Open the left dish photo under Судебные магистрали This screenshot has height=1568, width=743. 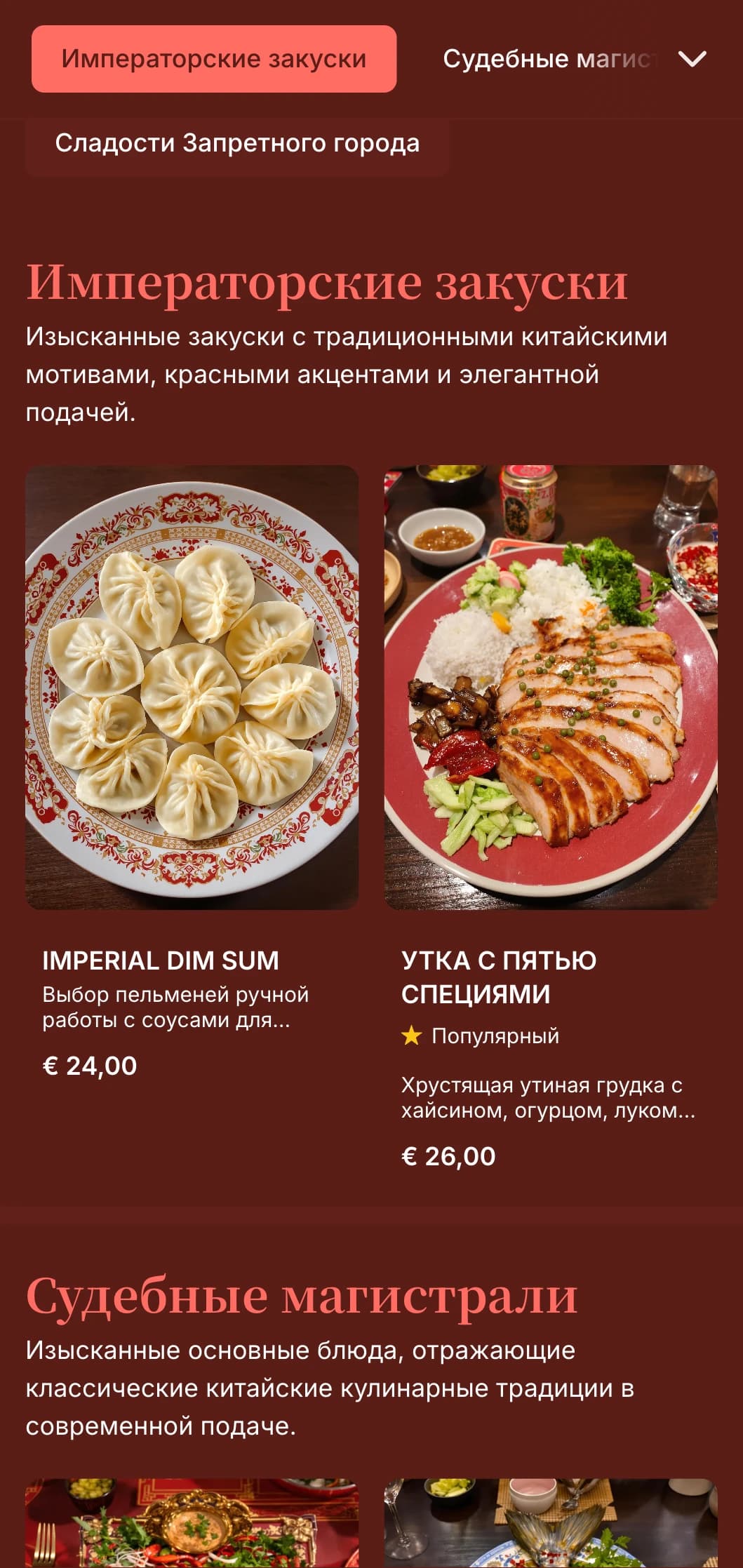[x=192, y=1524]
